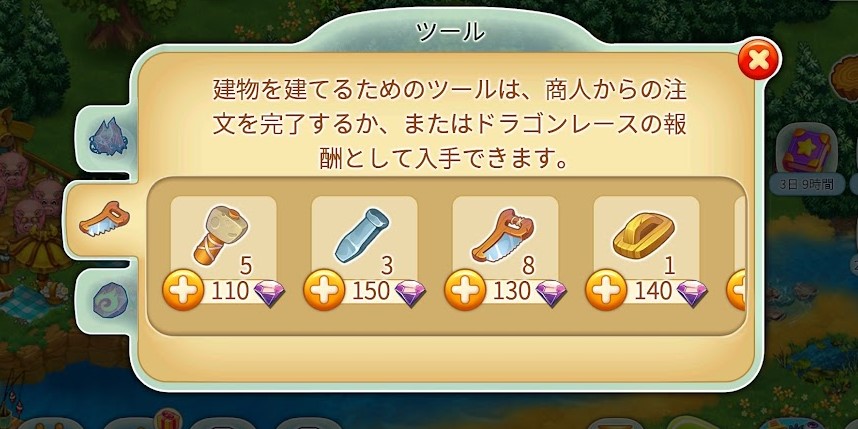Screen dimensions: 858x429
Task: Close the ツール dialog
Action: click(757, 61)
